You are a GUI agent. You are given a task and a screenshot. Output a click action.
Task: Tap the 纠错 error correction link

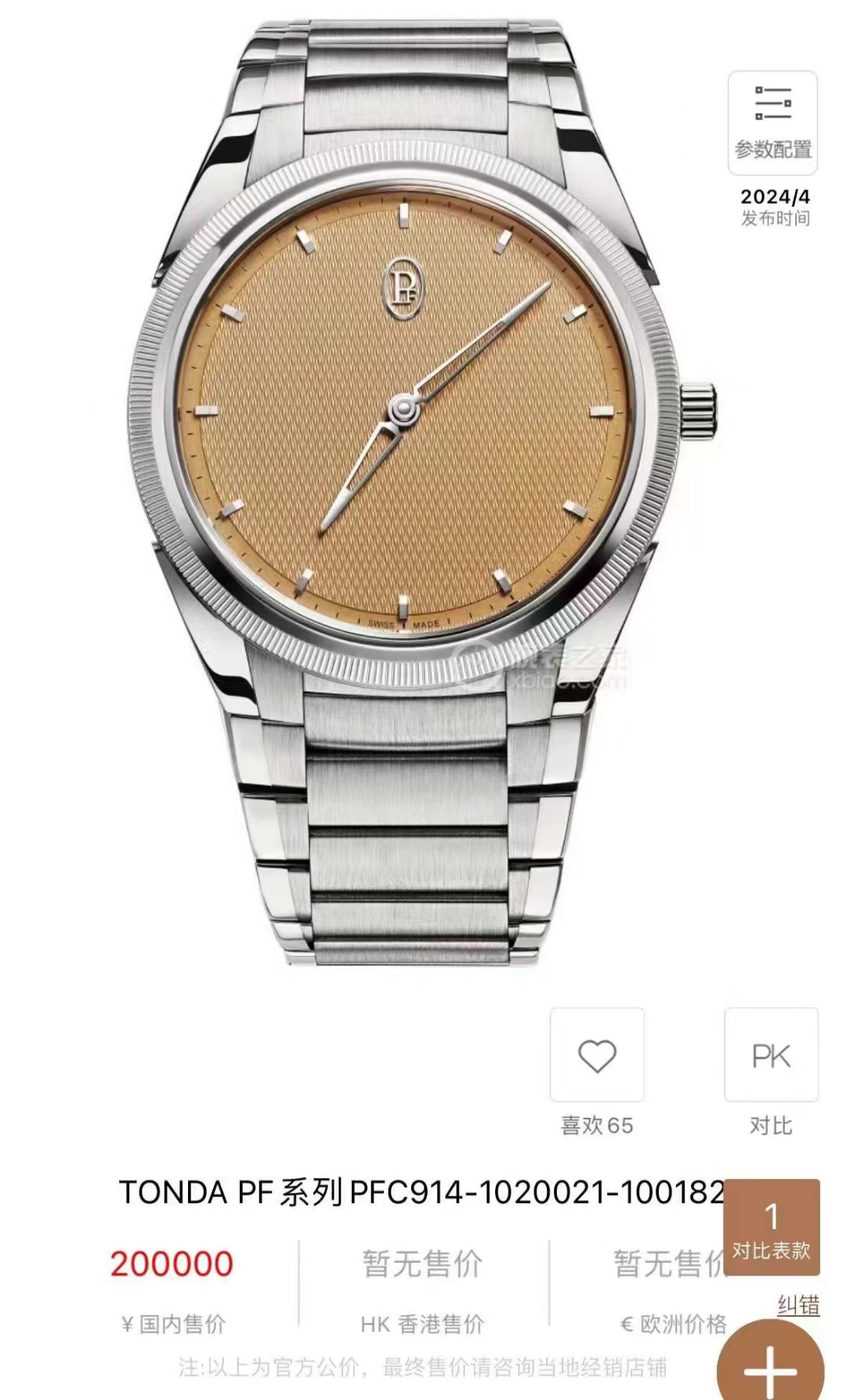[798, 1305]
